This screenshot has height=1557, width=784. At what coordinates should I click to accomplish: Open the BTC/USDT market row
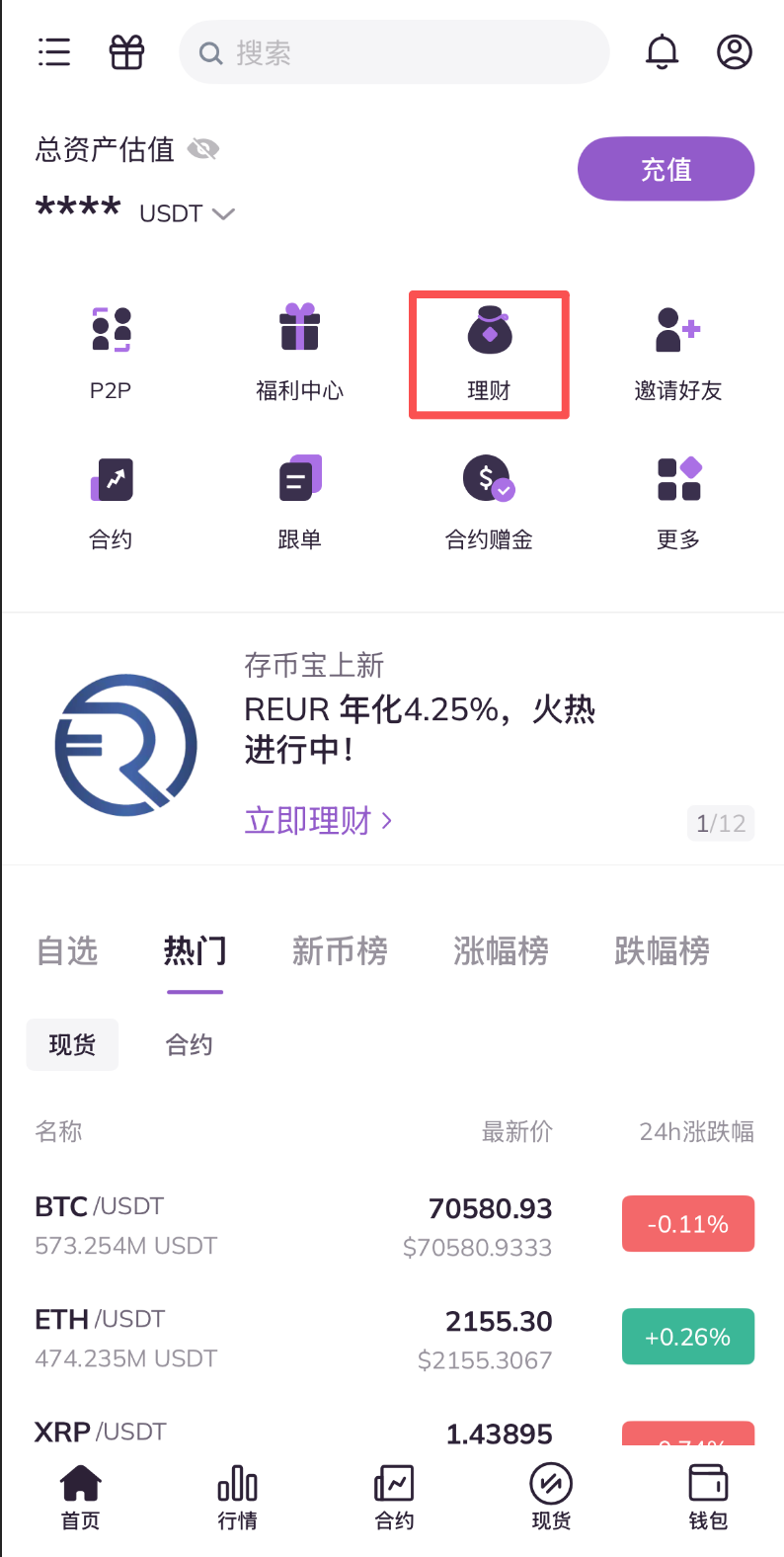point(296,1225)
